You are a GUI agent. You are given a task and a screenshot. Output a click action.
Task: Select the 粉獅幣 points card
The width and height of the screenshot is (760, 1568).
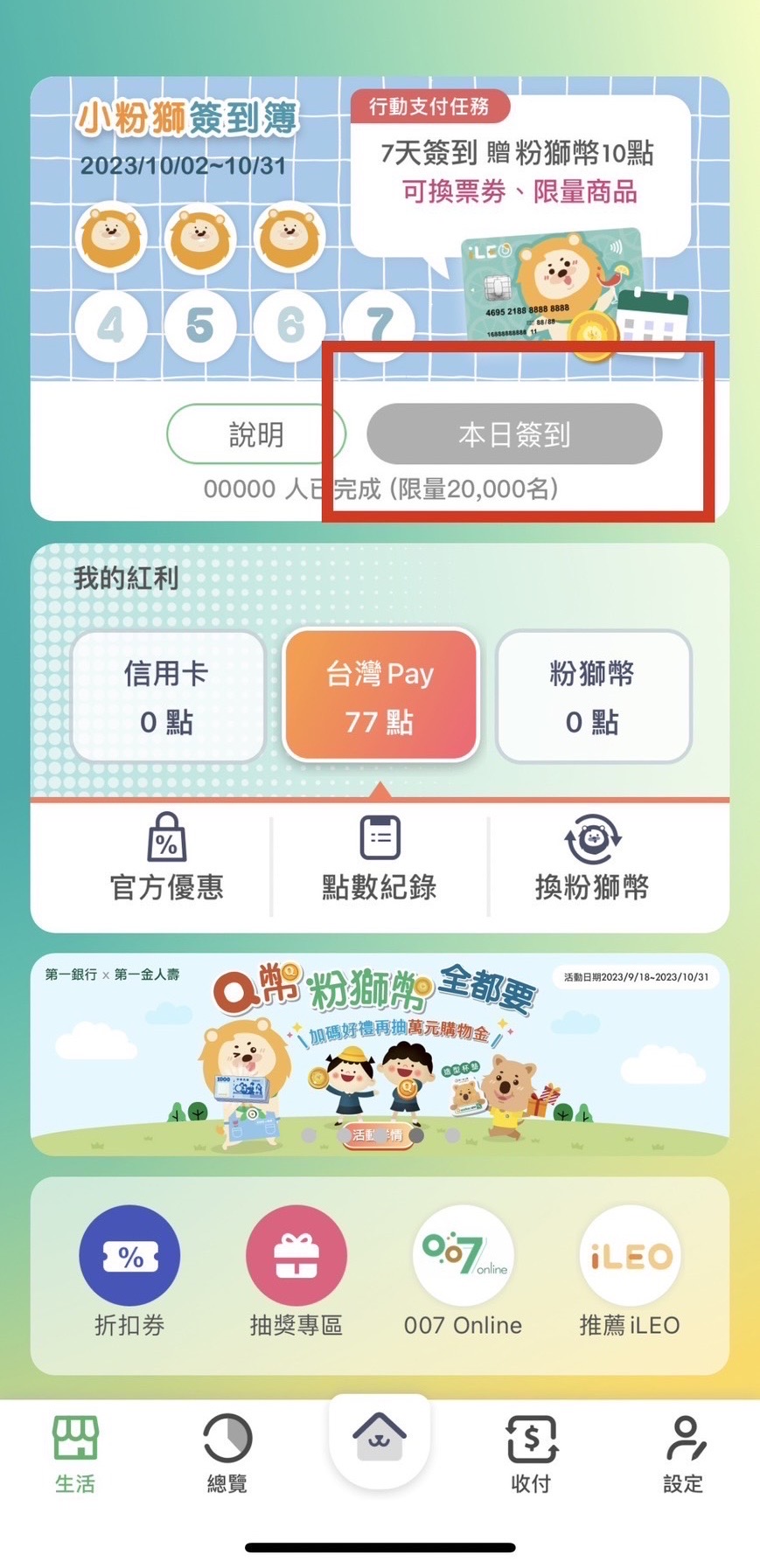[x=593, y=696]
